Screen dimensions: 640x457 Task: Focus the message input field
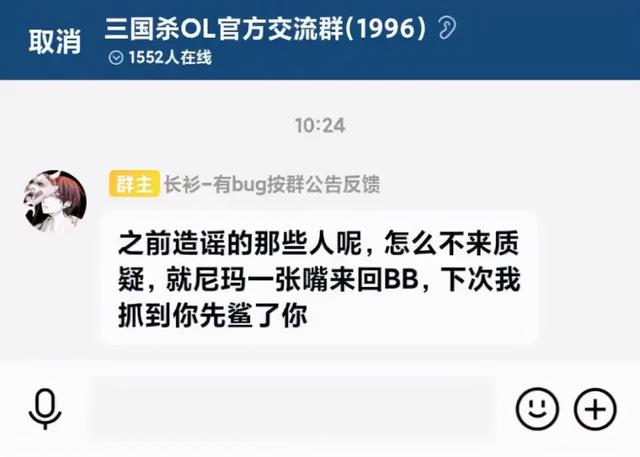pos(292,408)
